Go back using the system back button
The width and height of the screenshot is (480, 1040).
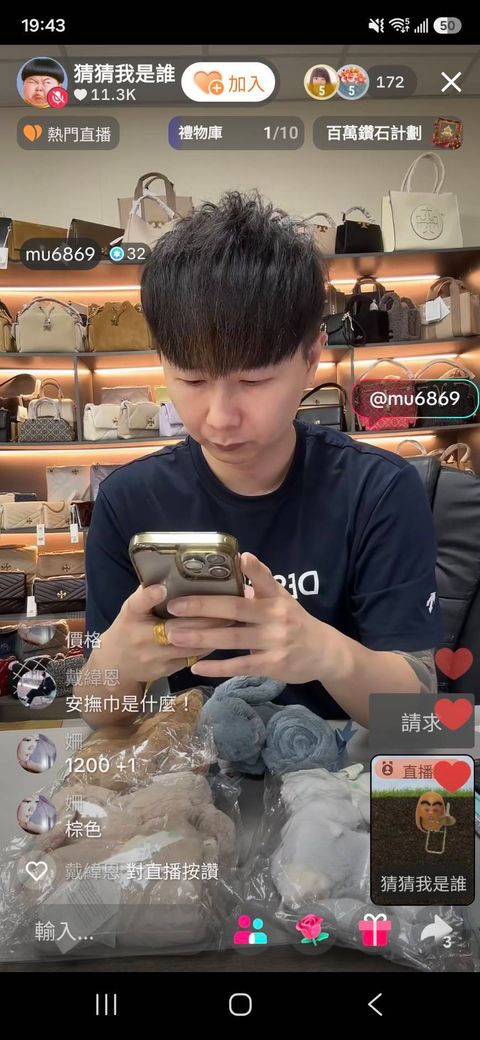click(375, 1004)
